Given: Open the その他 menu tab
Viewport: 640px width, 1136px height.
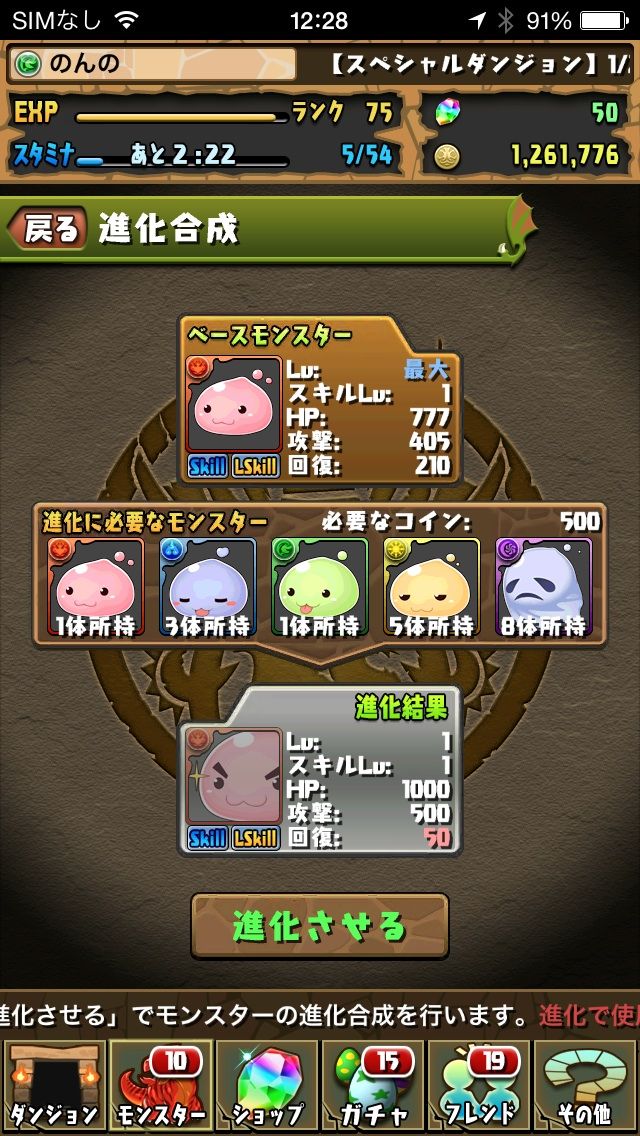Looking at the screenshot, I should pyautogui.click(x=587, y=1085).
